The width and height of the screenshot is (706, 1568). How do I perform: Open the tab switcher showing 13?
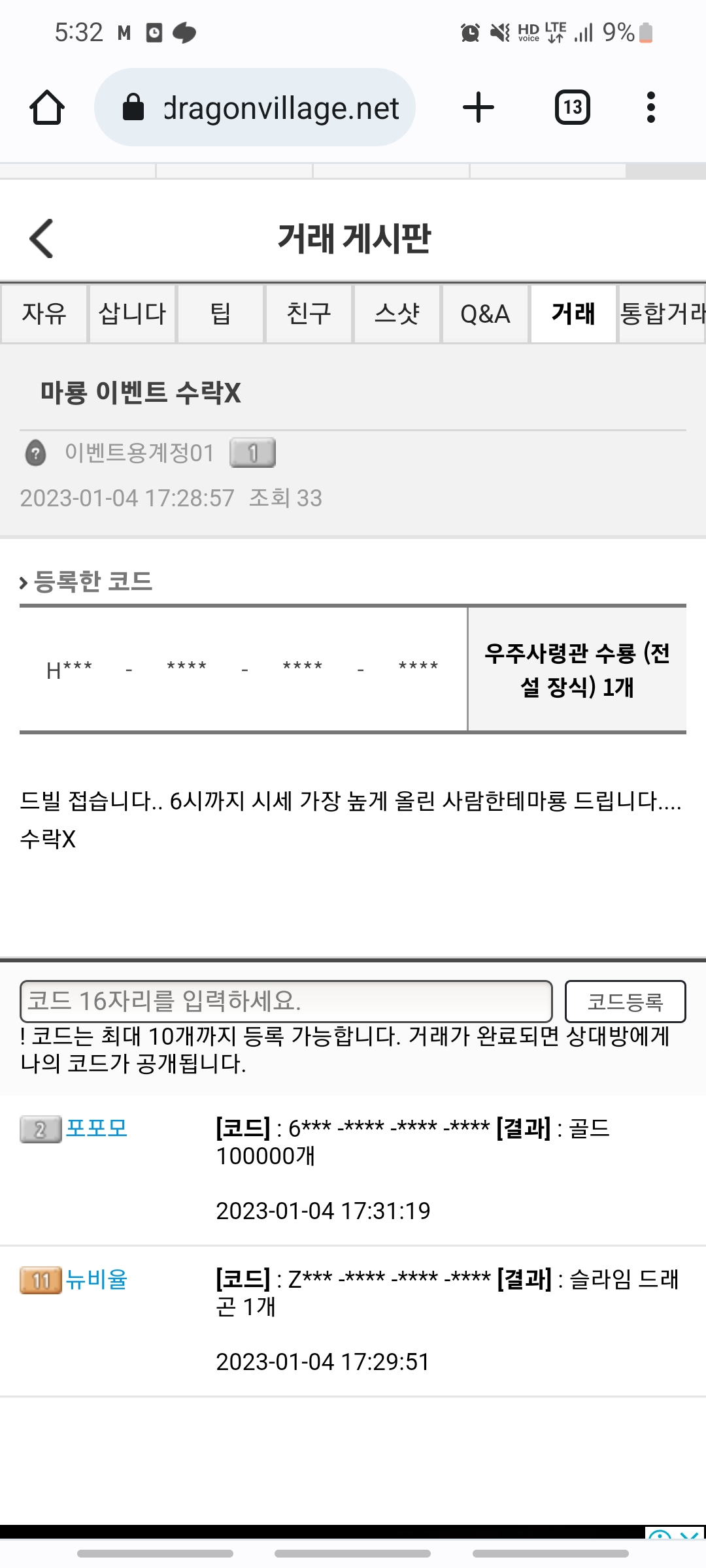[x=573, y=107]
